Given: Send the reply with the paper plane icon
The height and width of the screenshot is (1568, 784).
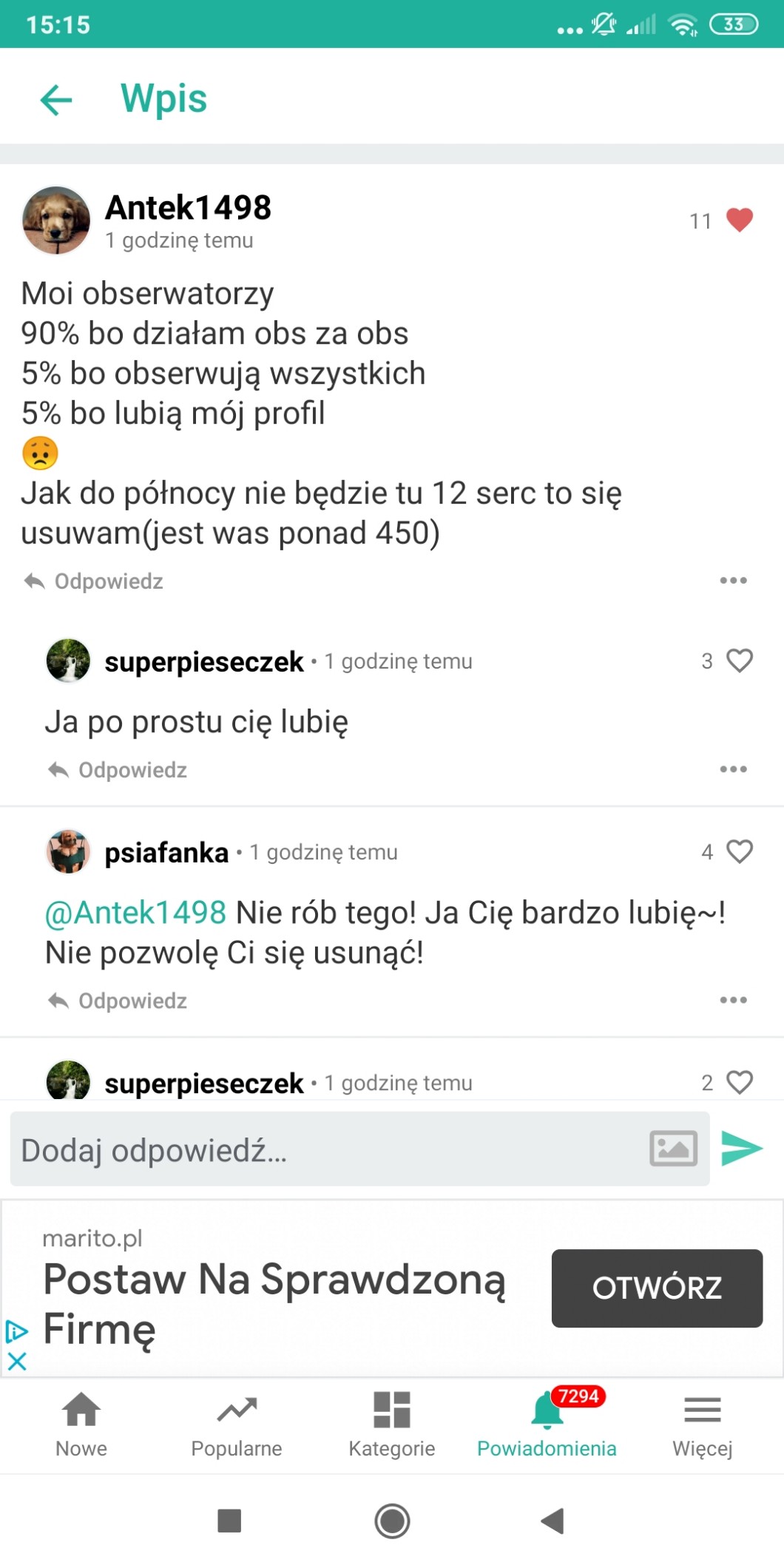Looking at the screenshot, I should [x=742, y=1149].
